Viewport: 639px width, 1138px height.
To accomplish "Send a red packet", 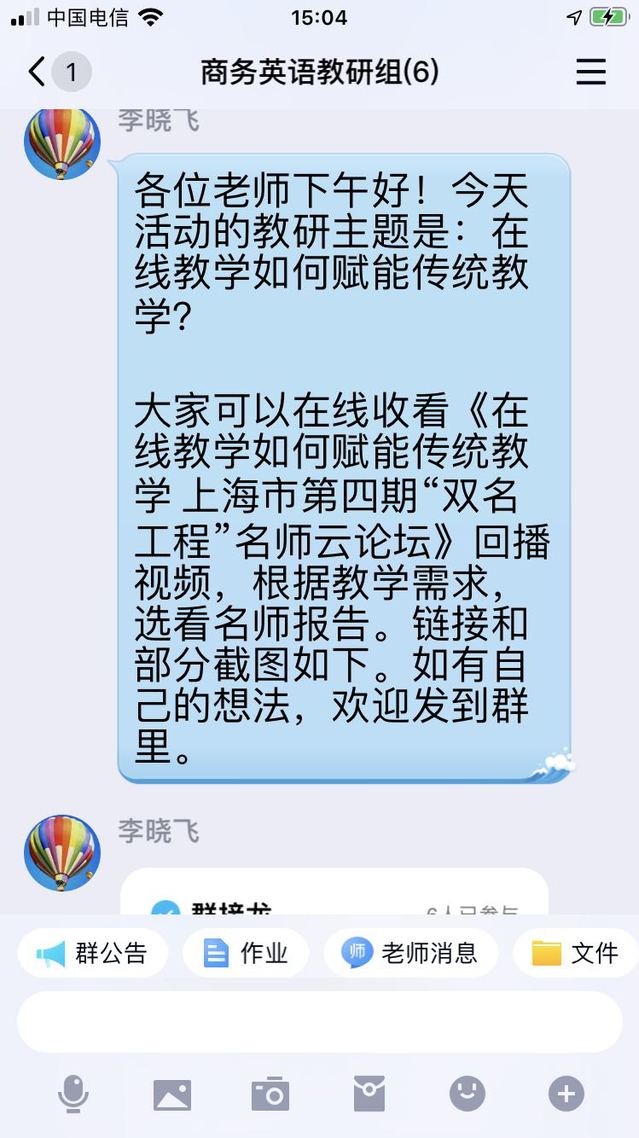I will (369, 1094).
